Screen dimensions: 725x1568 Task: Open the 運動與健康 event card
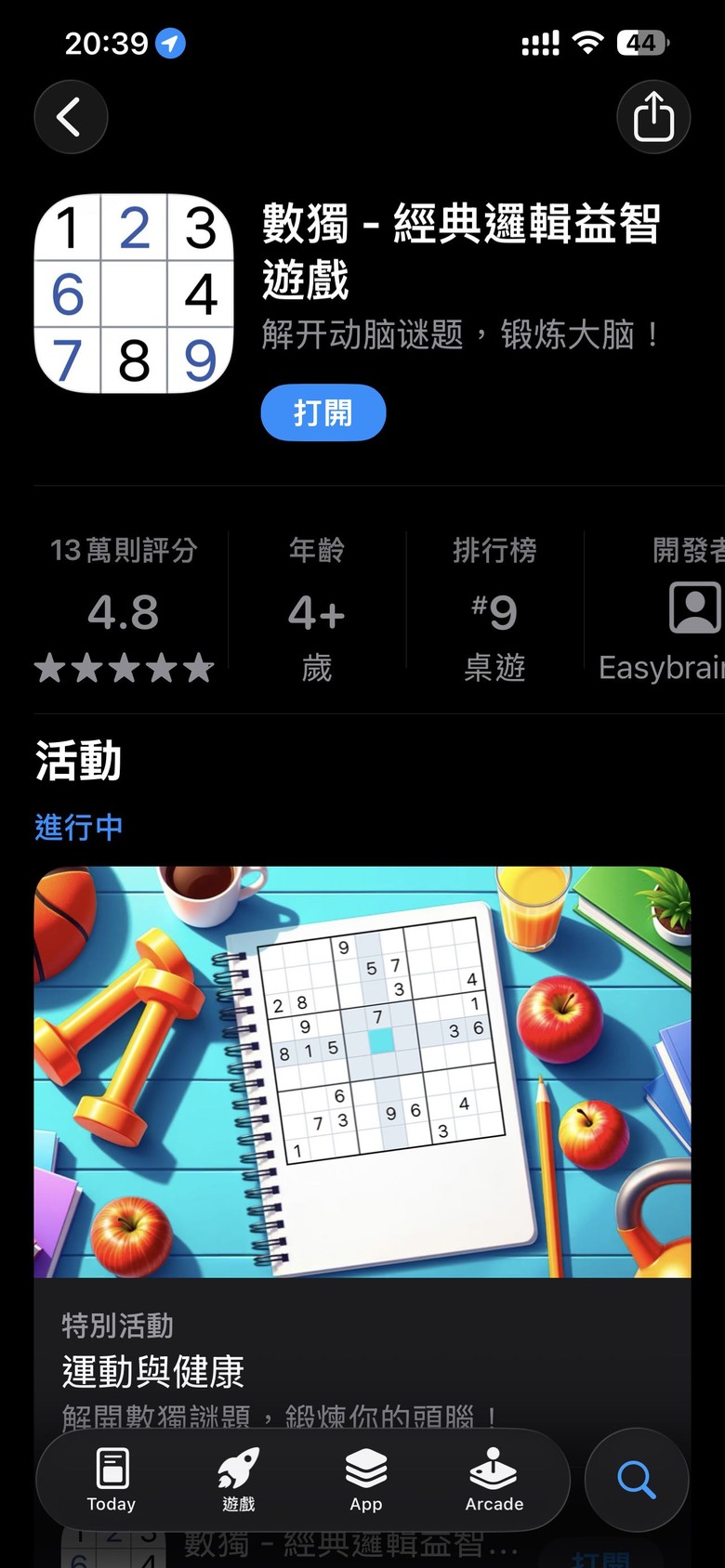(x=362, y=1115)
